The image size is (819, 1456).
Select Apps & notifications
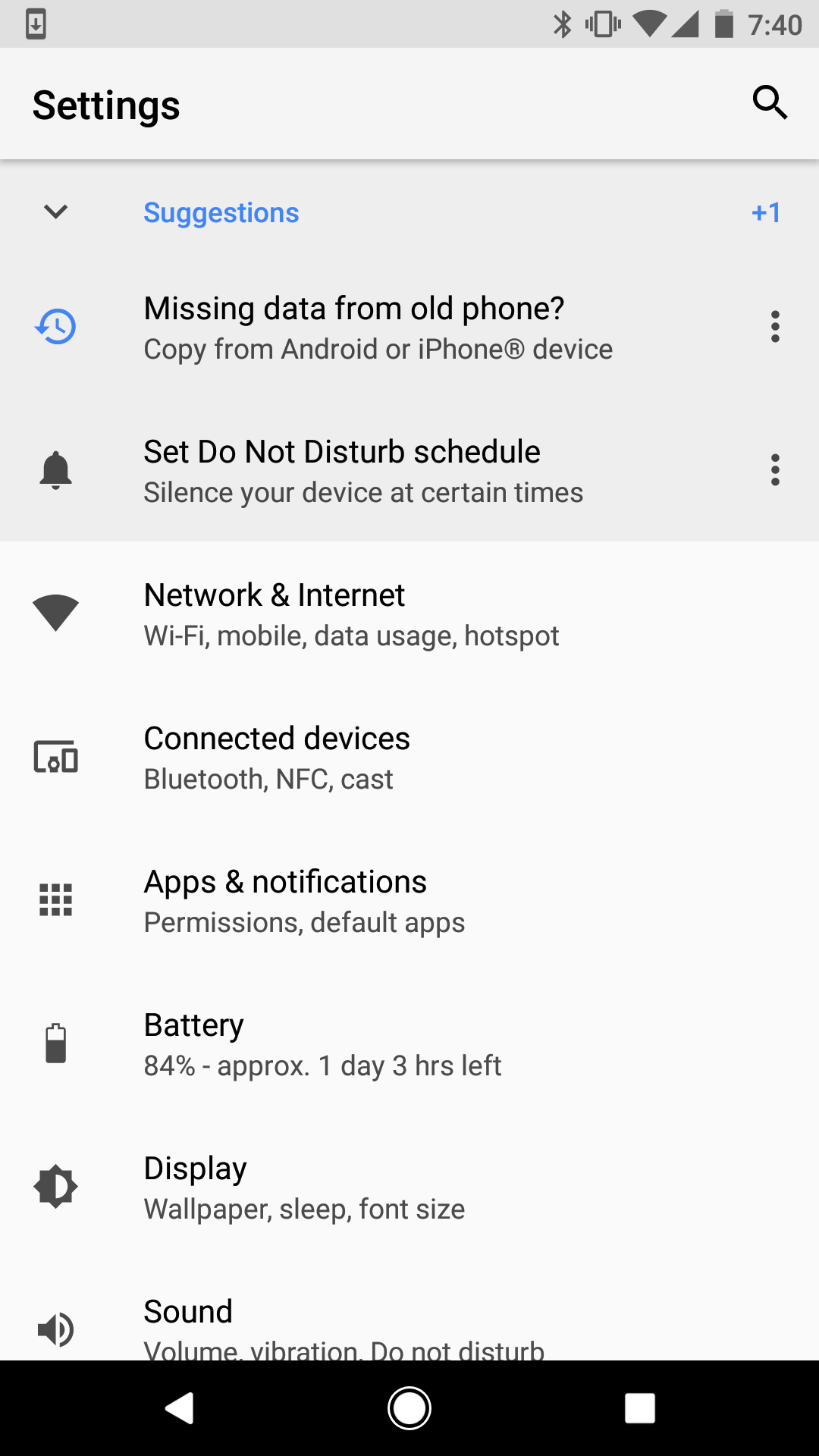pyautogui.click(x=303, y=901)
